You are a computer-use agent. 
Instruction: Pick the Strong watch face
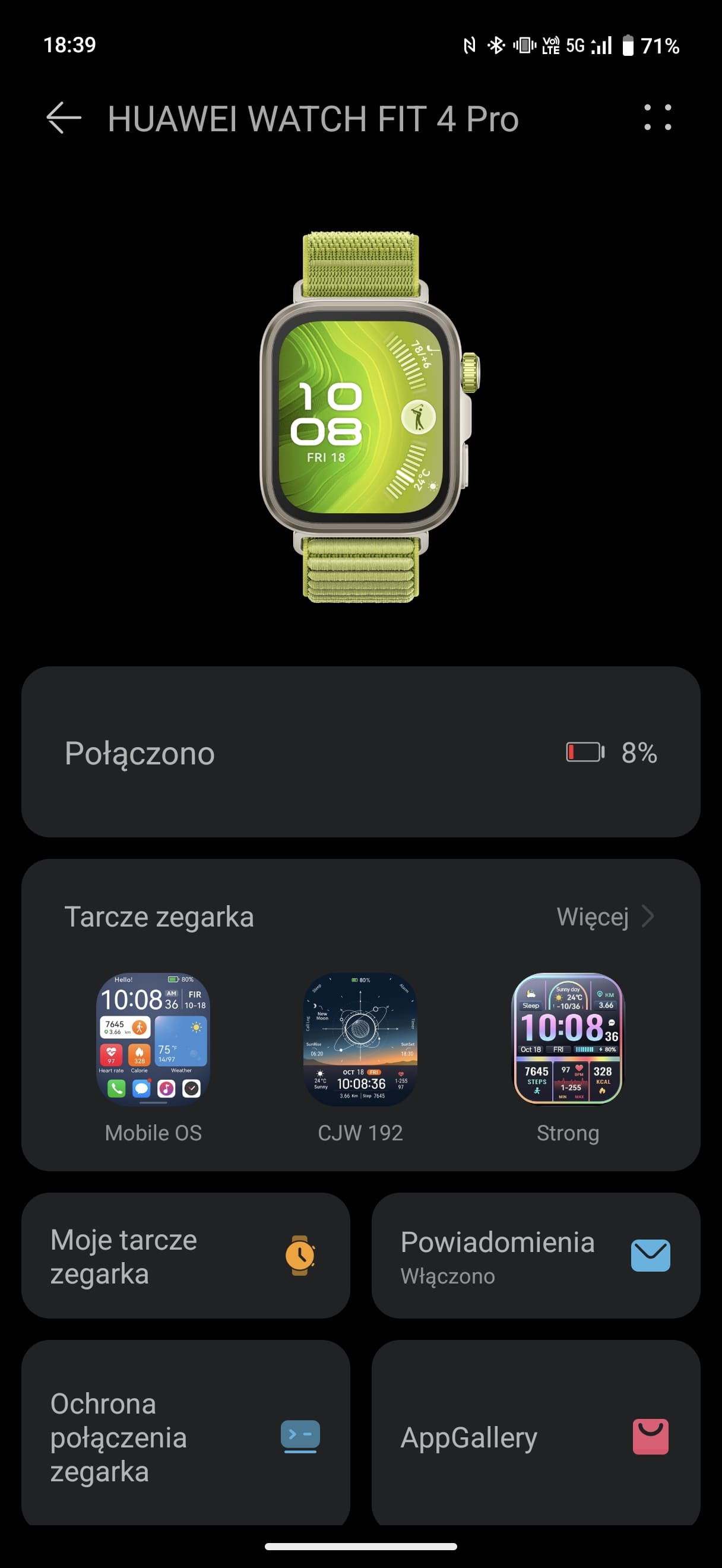(568, 1058)
